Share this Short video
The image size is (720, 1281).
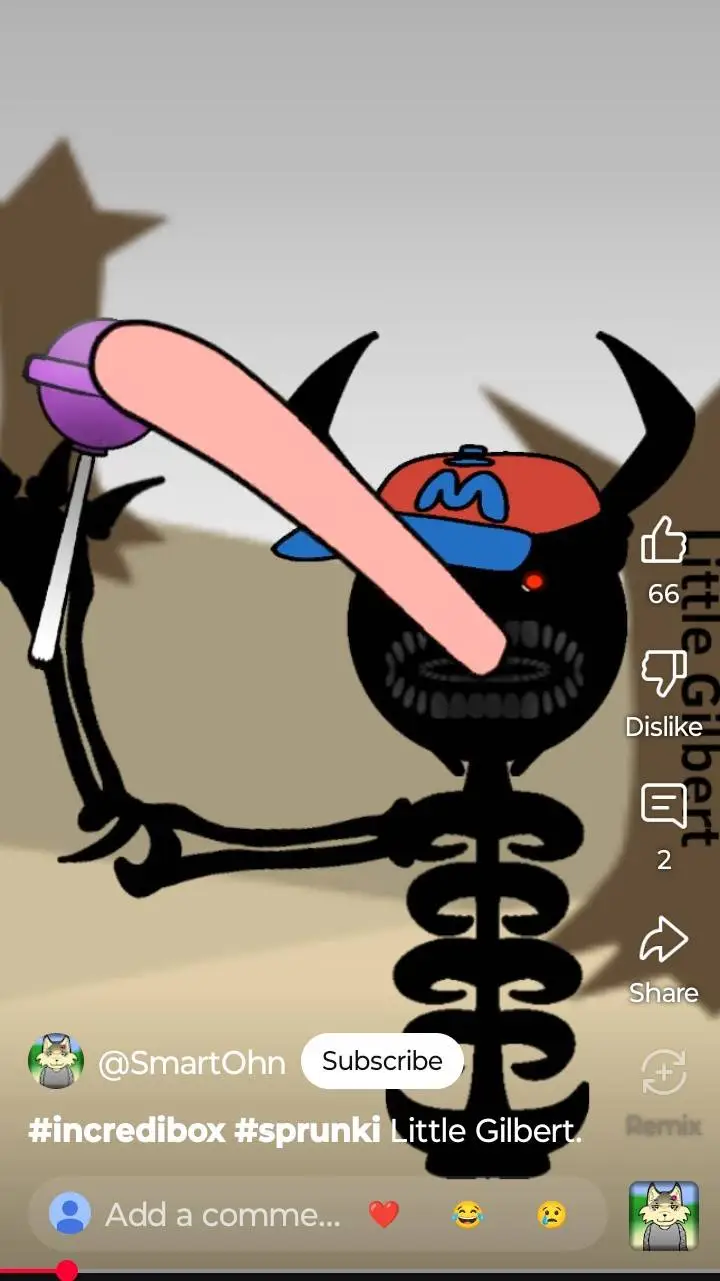663,942
